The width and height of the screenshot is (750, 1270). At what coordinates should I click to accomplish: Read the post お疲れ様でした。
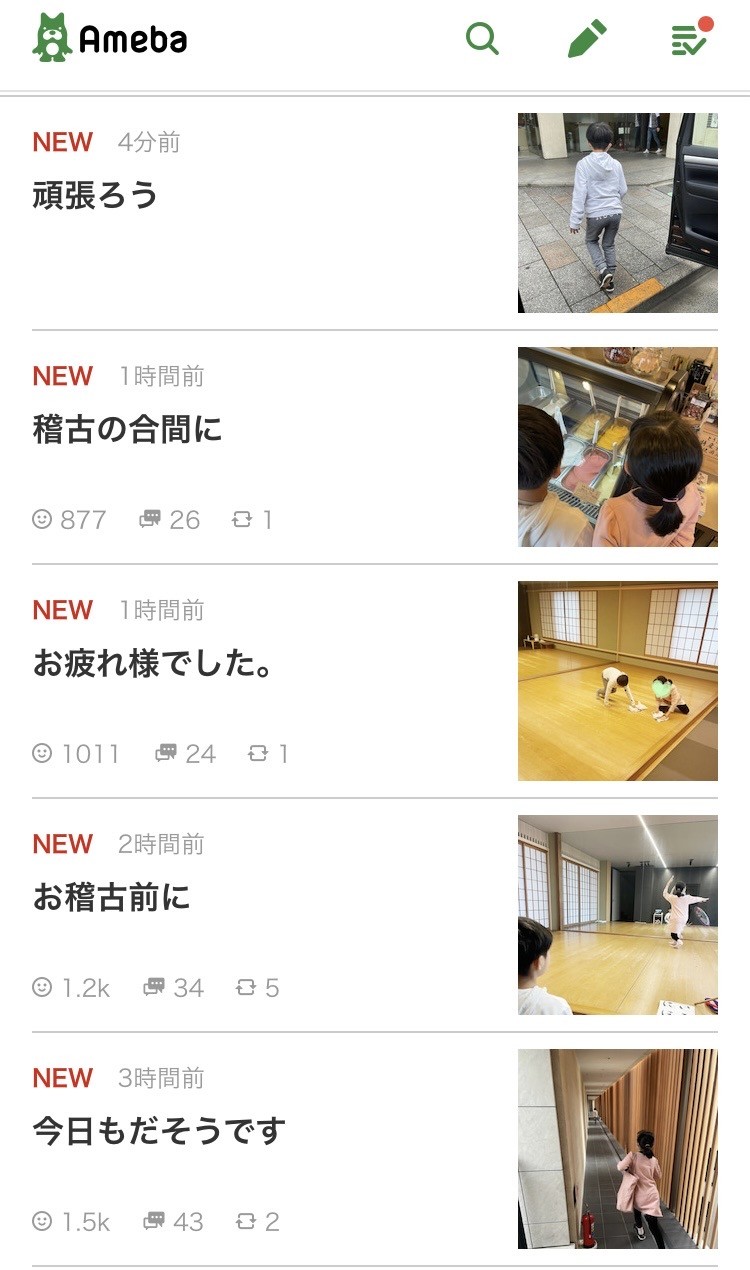coord(153,664)
